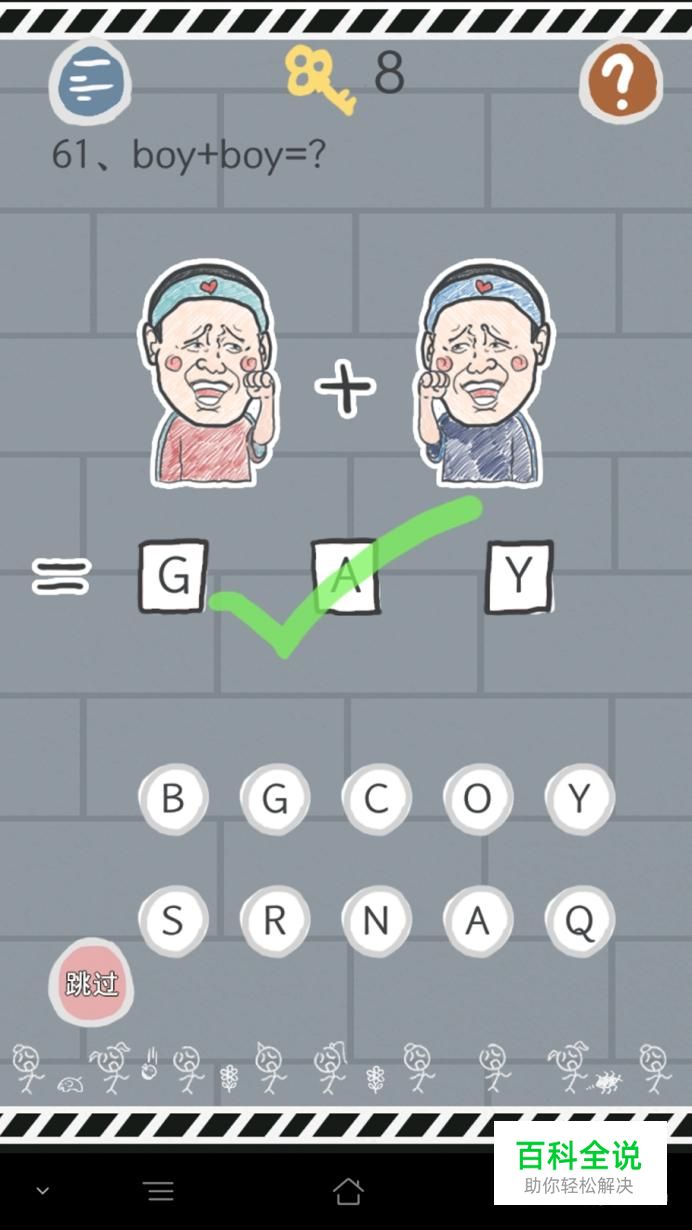
Task: Clear the last answer box
Action: 519,576
